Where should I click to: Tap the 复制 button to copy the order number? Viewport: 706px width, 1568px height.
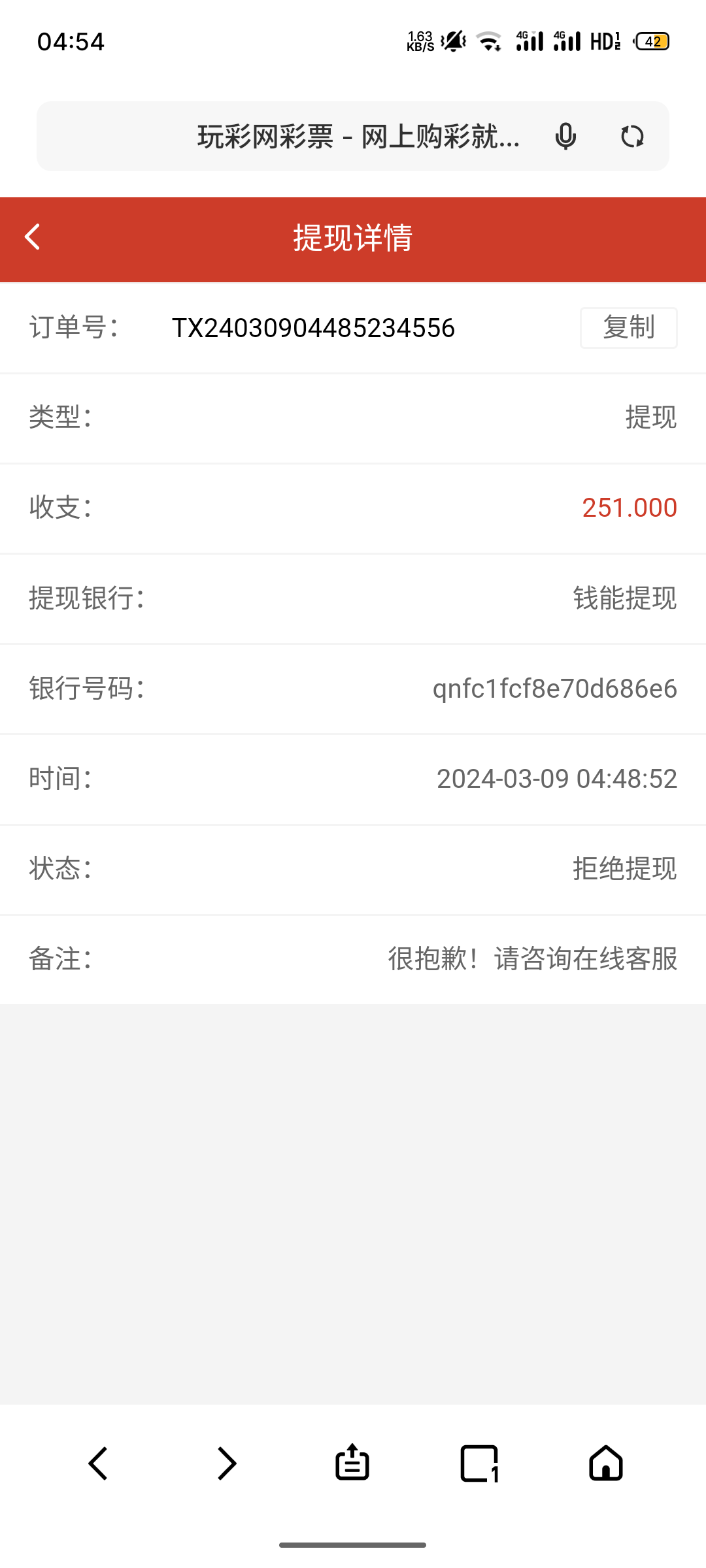click(x=628, y=328)
